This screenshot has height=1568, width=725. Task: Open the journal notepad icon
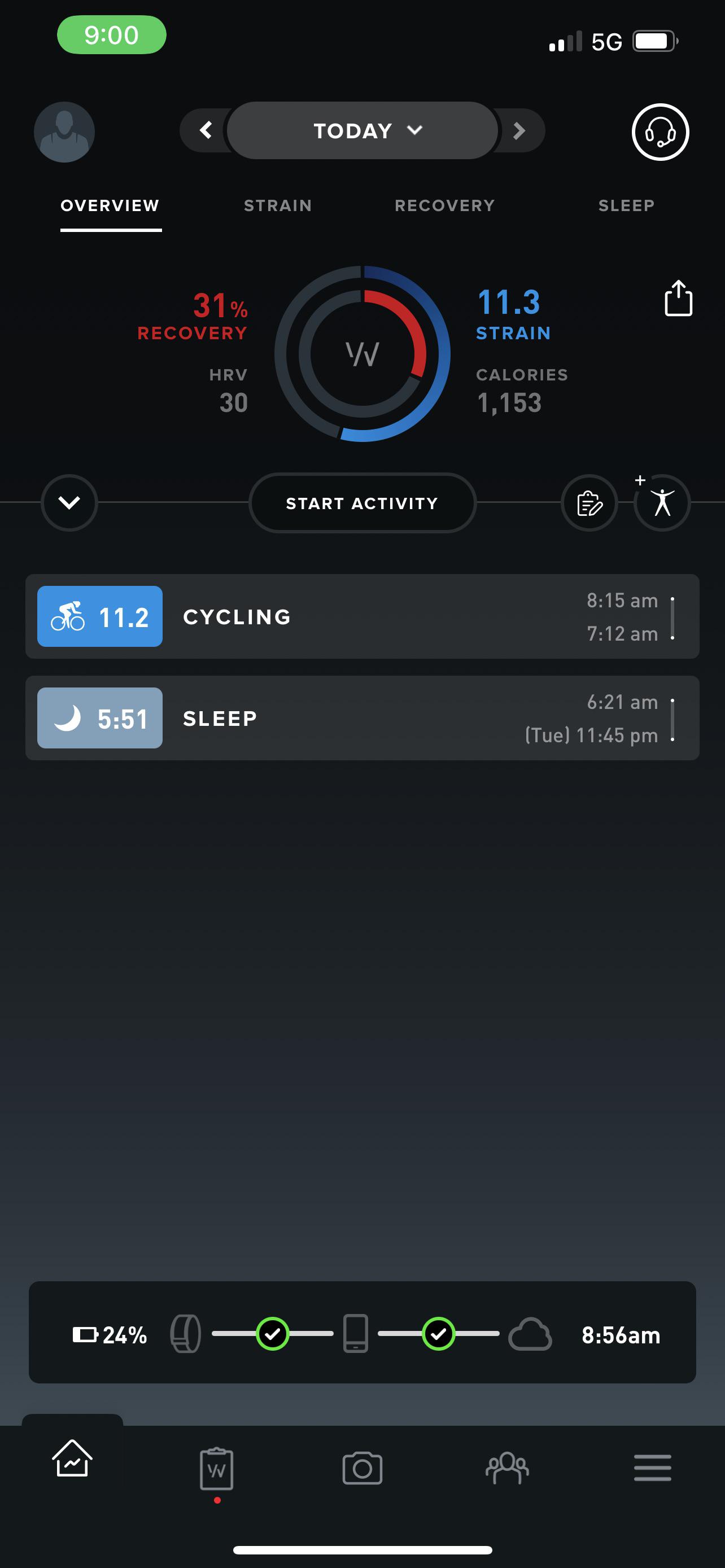pos(589,503)
